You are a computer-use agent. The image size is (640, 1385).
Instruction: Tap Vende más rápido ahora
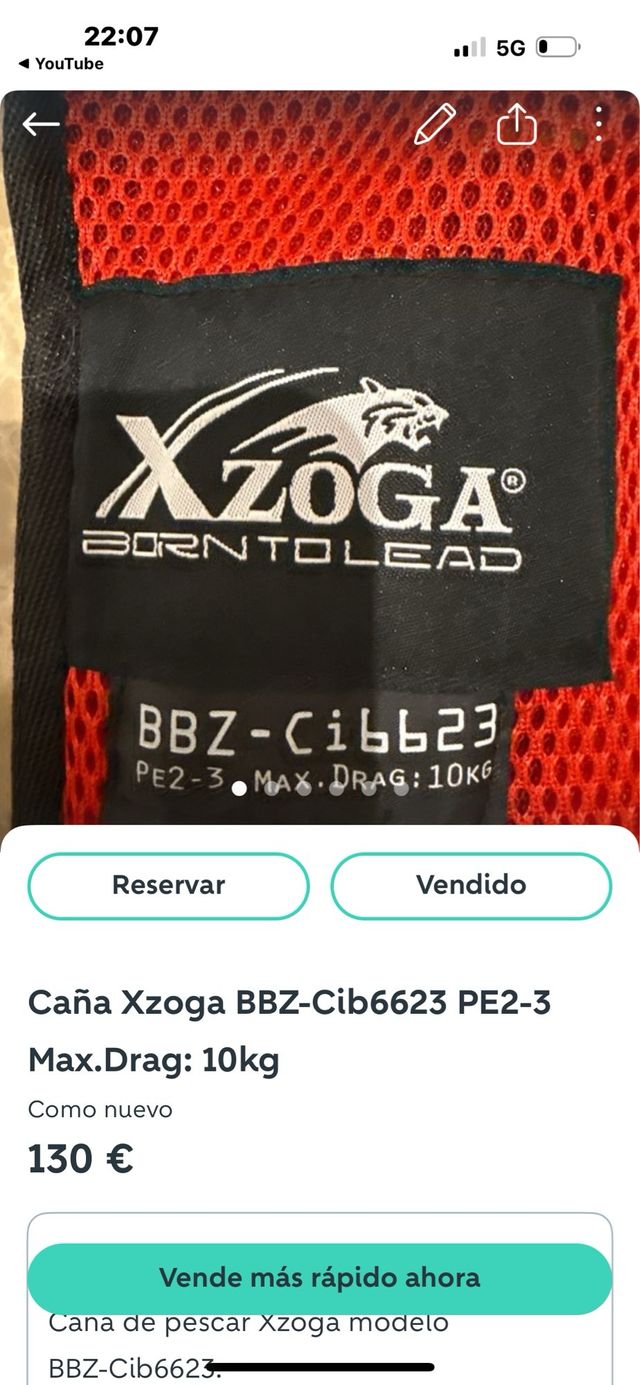coord(319,1277)
